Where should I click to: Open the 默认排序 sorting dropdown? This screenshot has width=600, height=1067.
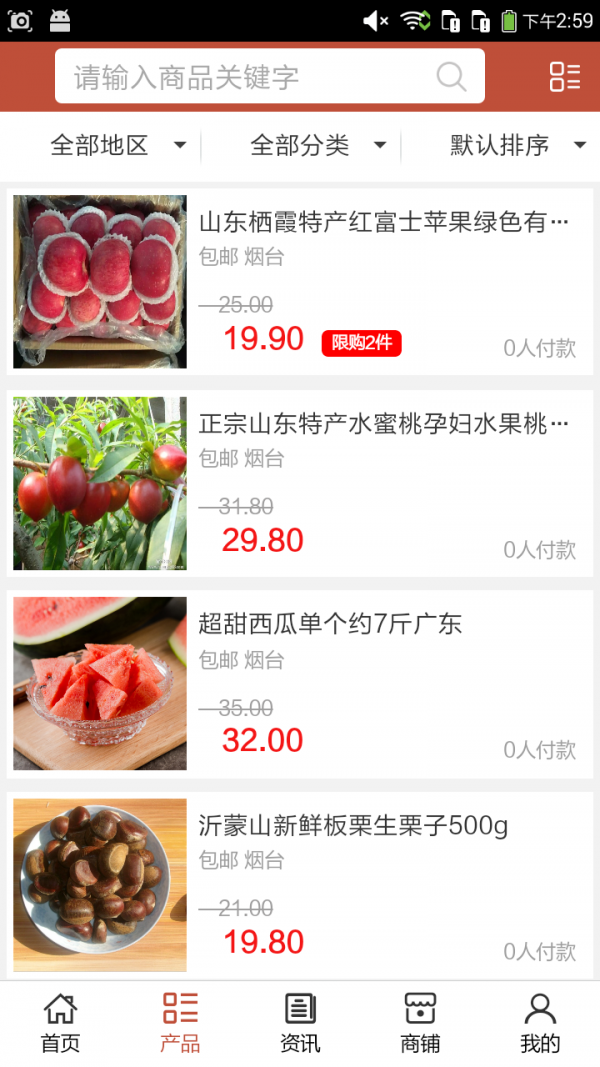pos(516,146)
